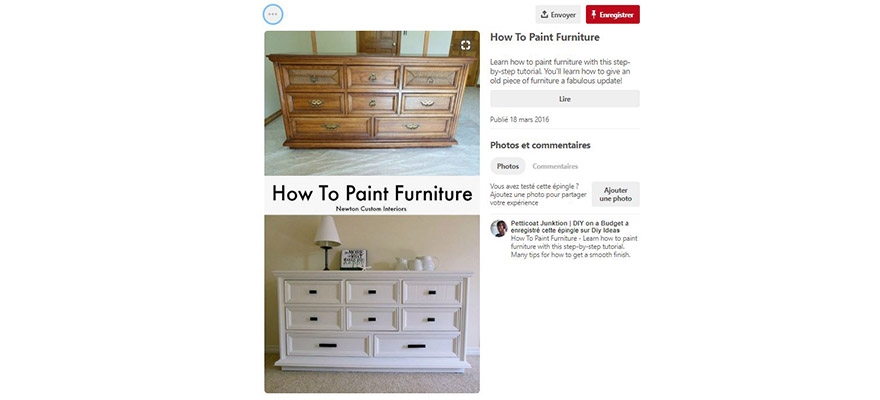Tap the Lire button
This screenshot has height=400, width=880.
click(564, 99)
